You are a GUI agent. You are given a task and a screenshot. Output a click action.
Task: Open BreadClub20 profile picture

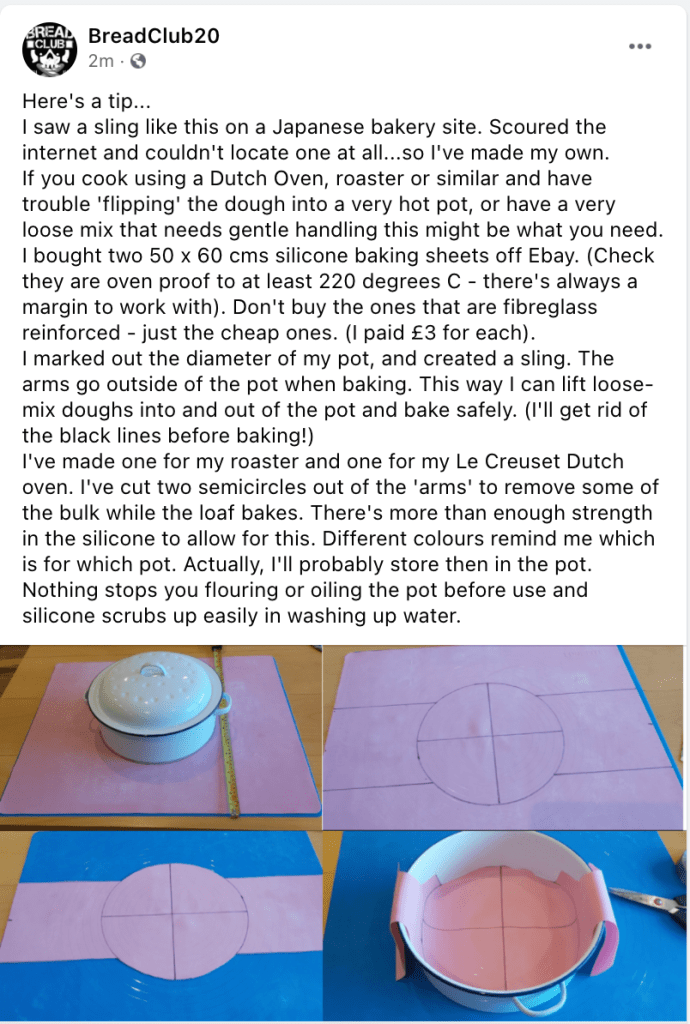point(49,48)
